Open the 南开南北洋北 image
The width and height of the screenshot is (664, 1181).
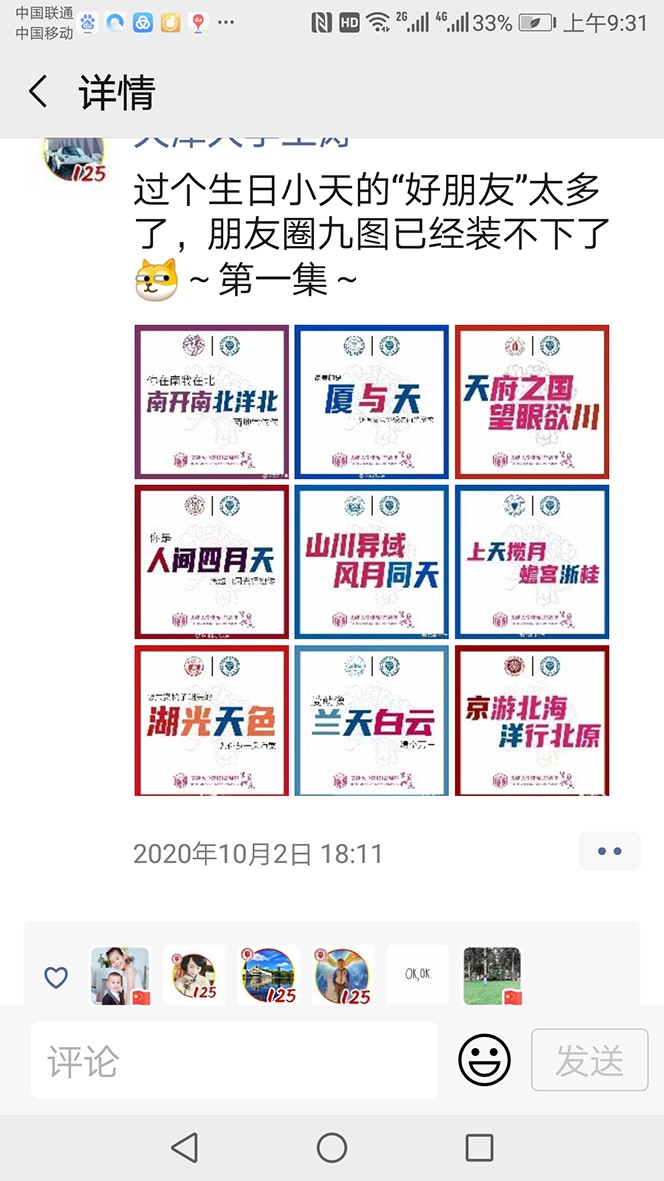click(x=212, y=402)
